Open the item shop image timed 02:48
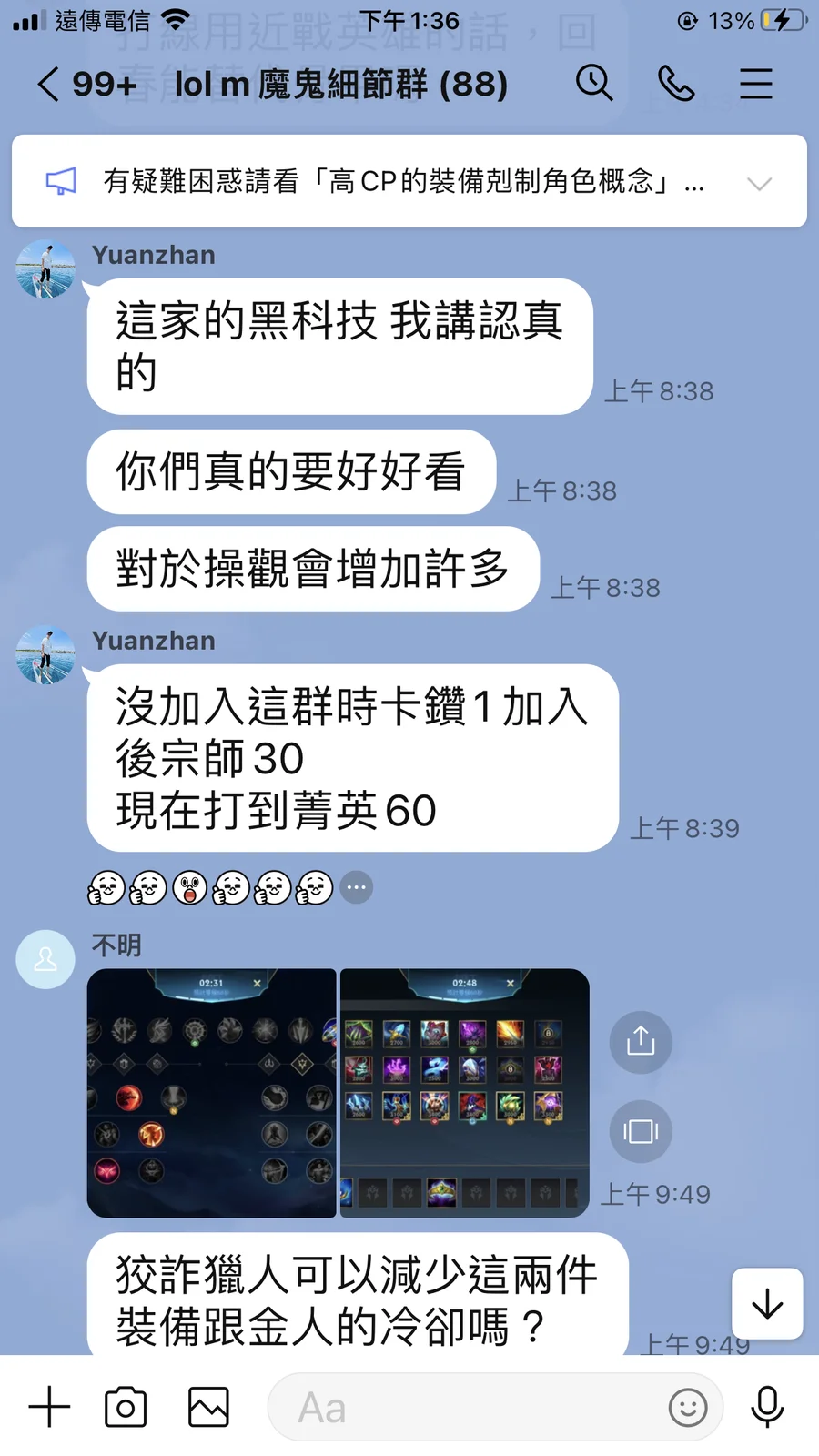 [464, 1093]
